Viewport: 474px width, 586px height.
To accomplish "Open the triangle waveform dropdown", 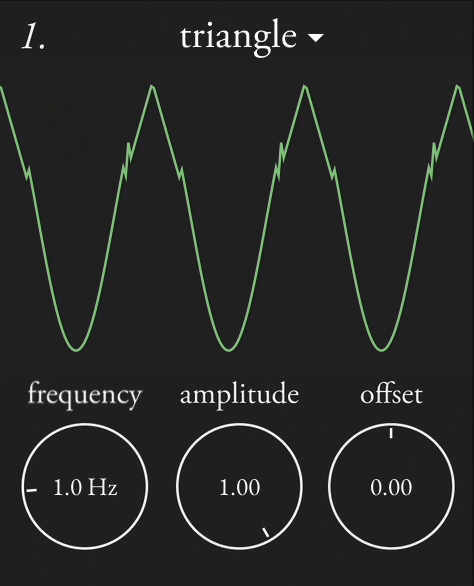I will pyautogui.click(x=252, y=37).
